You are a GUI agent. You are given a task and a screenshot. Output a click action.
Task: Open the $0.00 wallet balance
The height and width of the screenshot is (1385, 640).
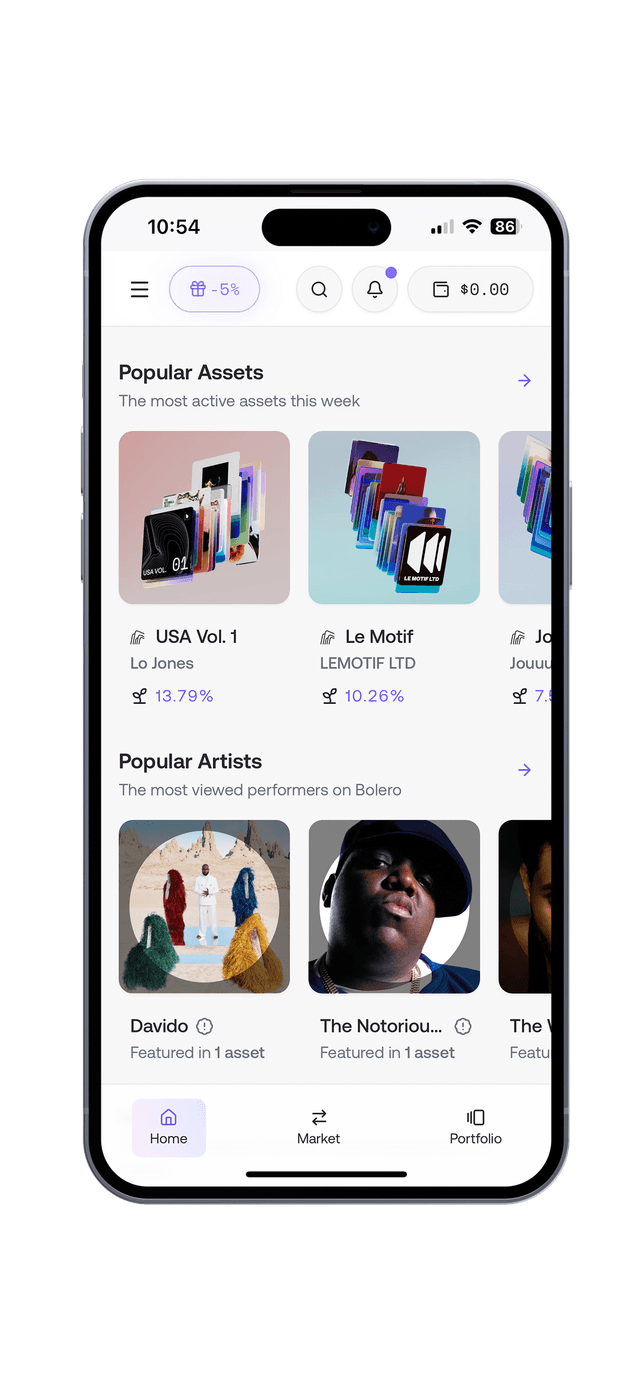470,290
